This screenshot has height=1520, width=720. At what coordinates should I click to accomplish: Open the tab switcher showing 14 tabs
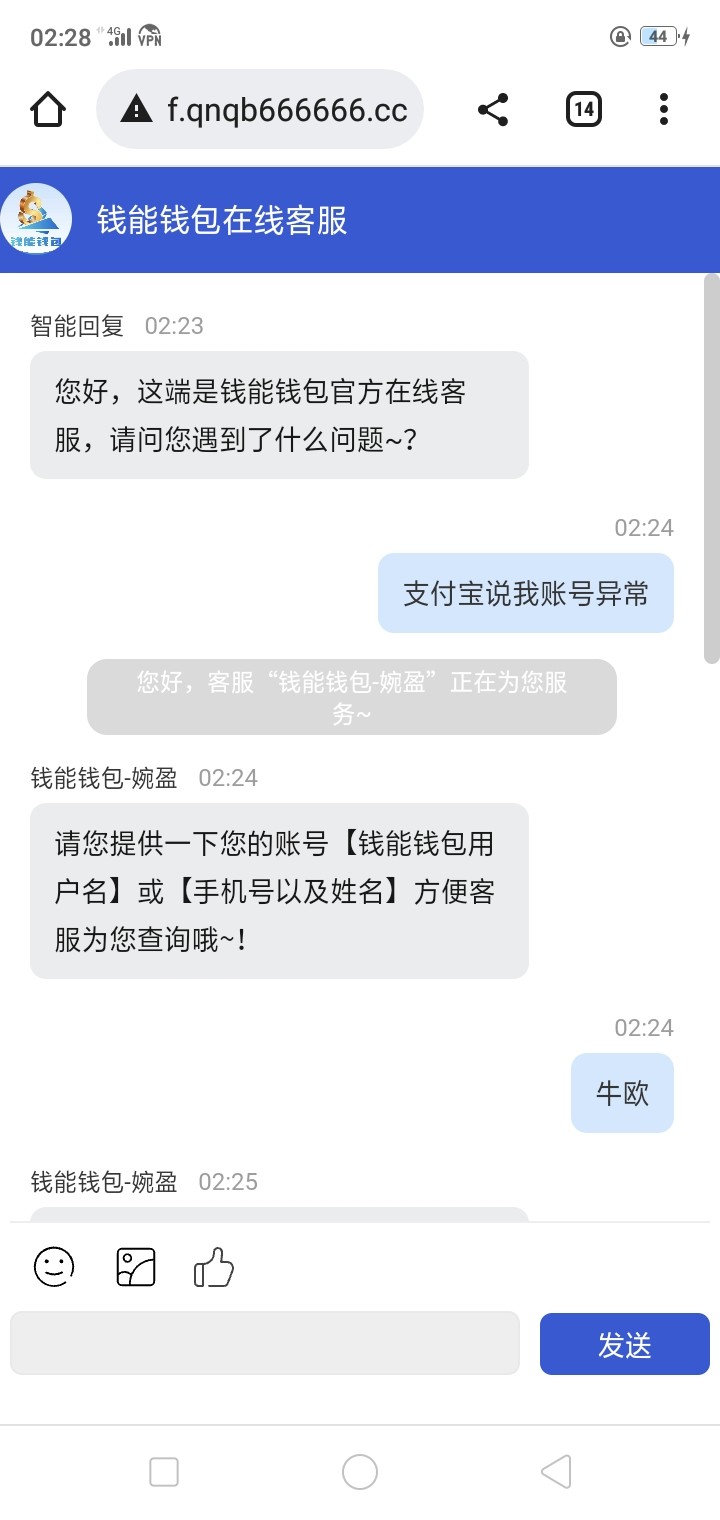pyautogui.click(x=583, y=109)
